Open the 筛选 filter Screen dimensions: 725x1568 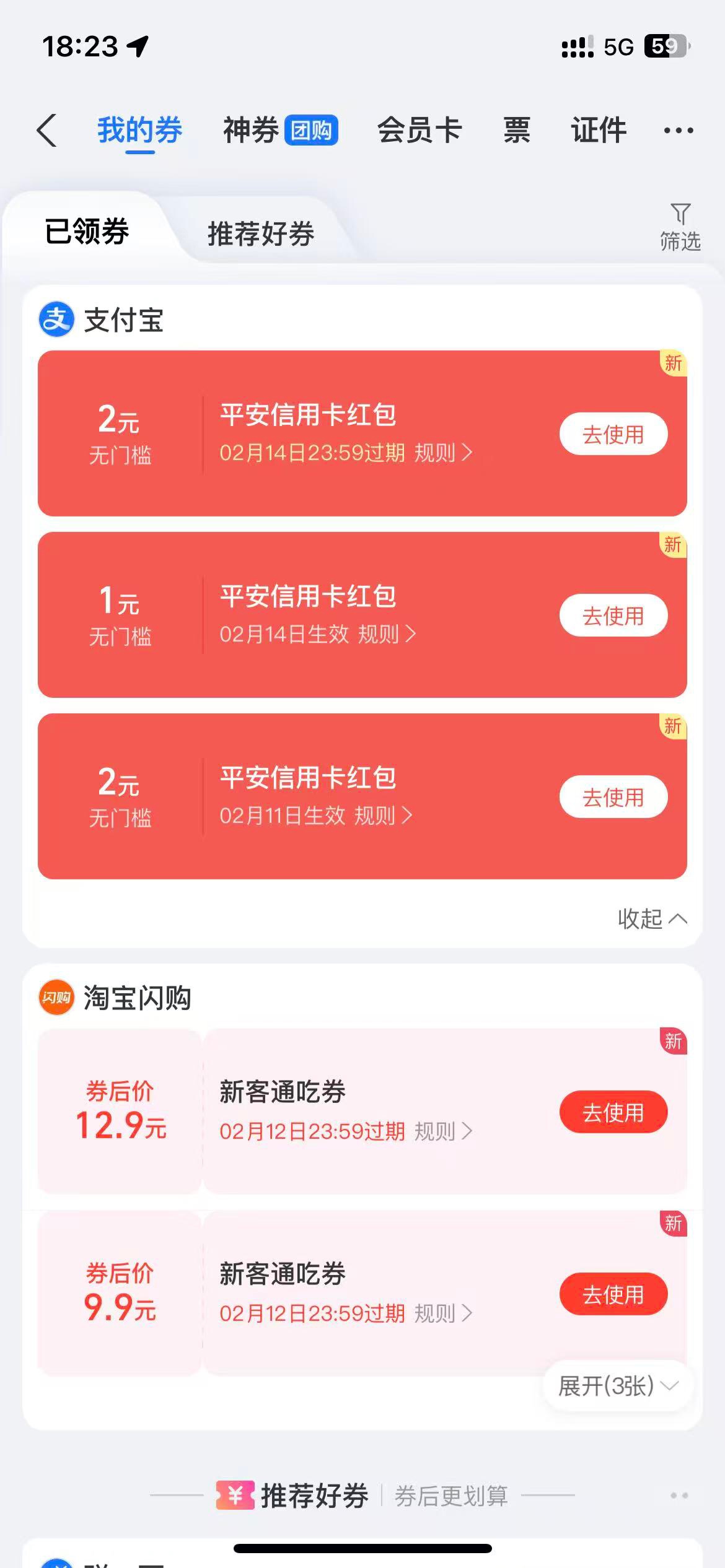[x=680, y=227]
